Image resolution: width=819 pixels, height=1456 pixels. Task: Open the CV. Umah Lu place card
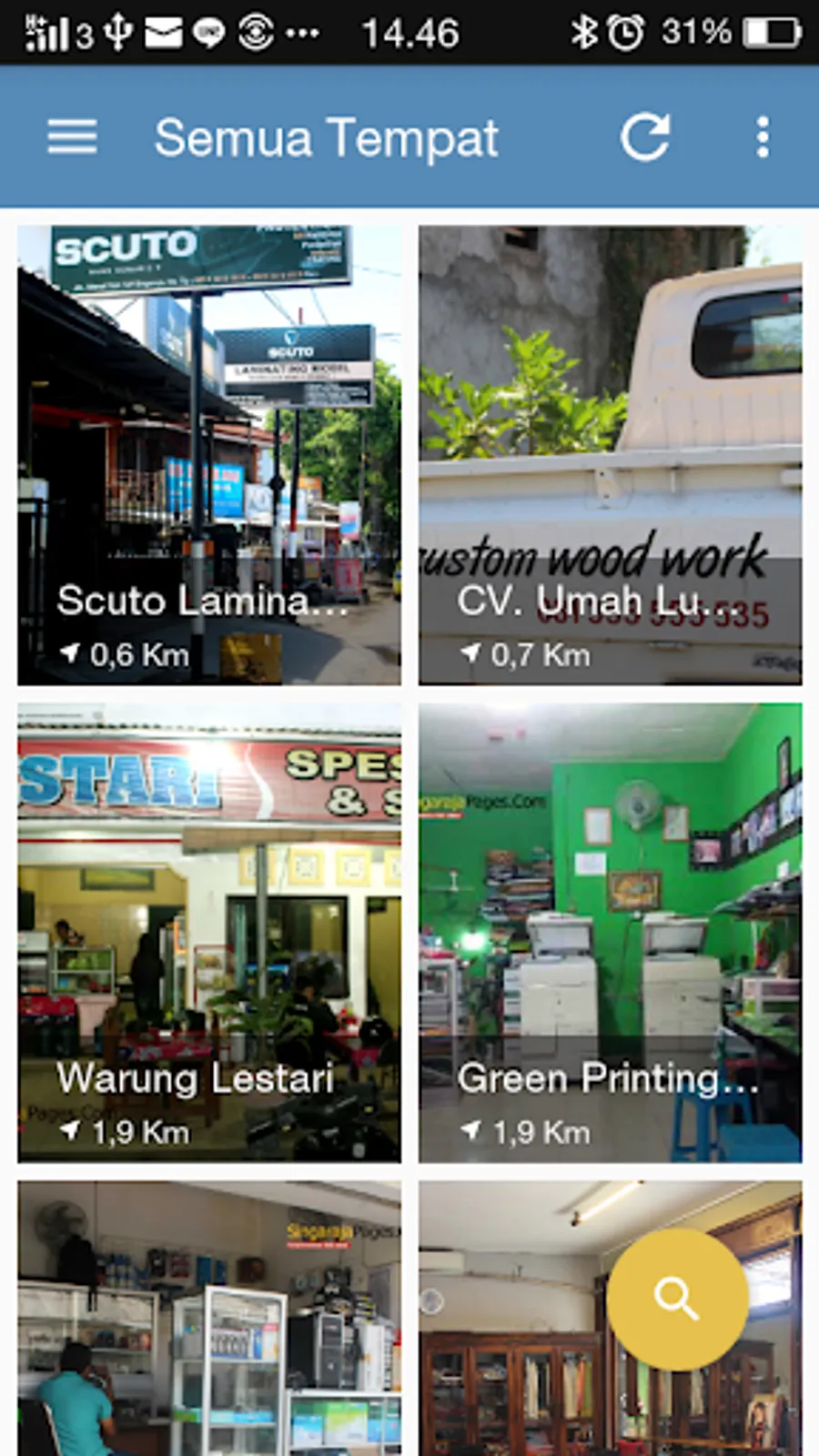point(610,455)
